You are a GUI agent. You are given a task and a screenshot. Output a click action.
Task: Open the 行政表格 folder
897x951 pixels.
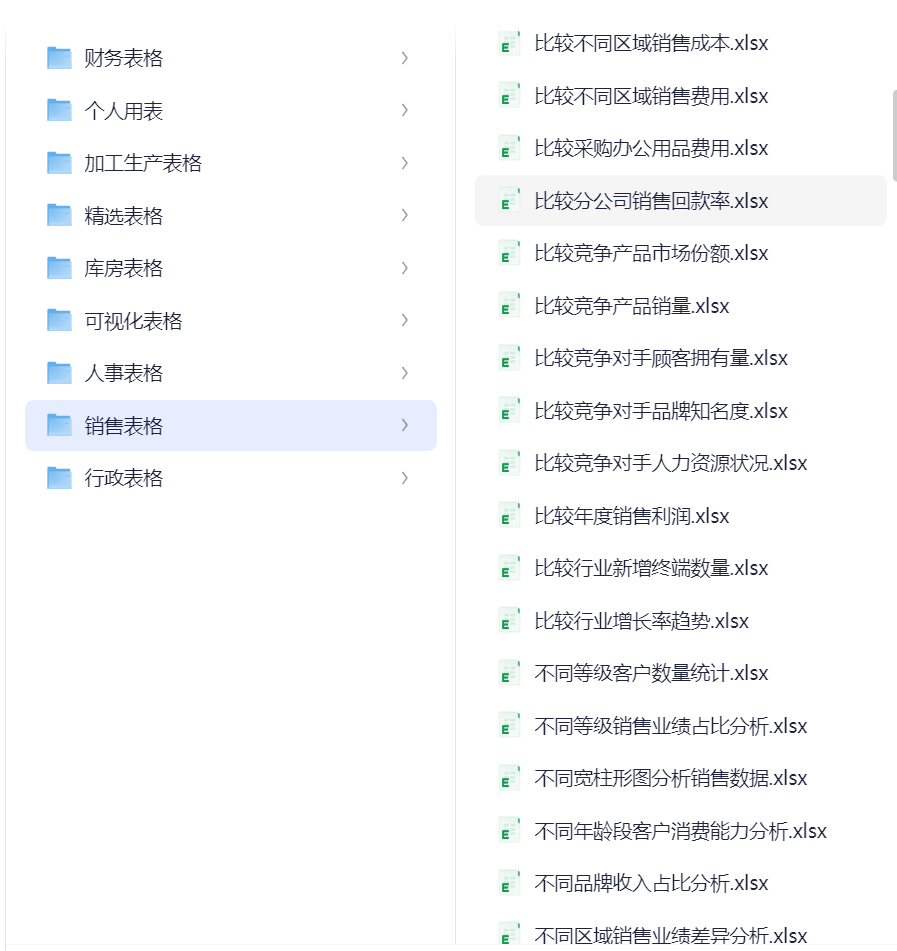124,478
